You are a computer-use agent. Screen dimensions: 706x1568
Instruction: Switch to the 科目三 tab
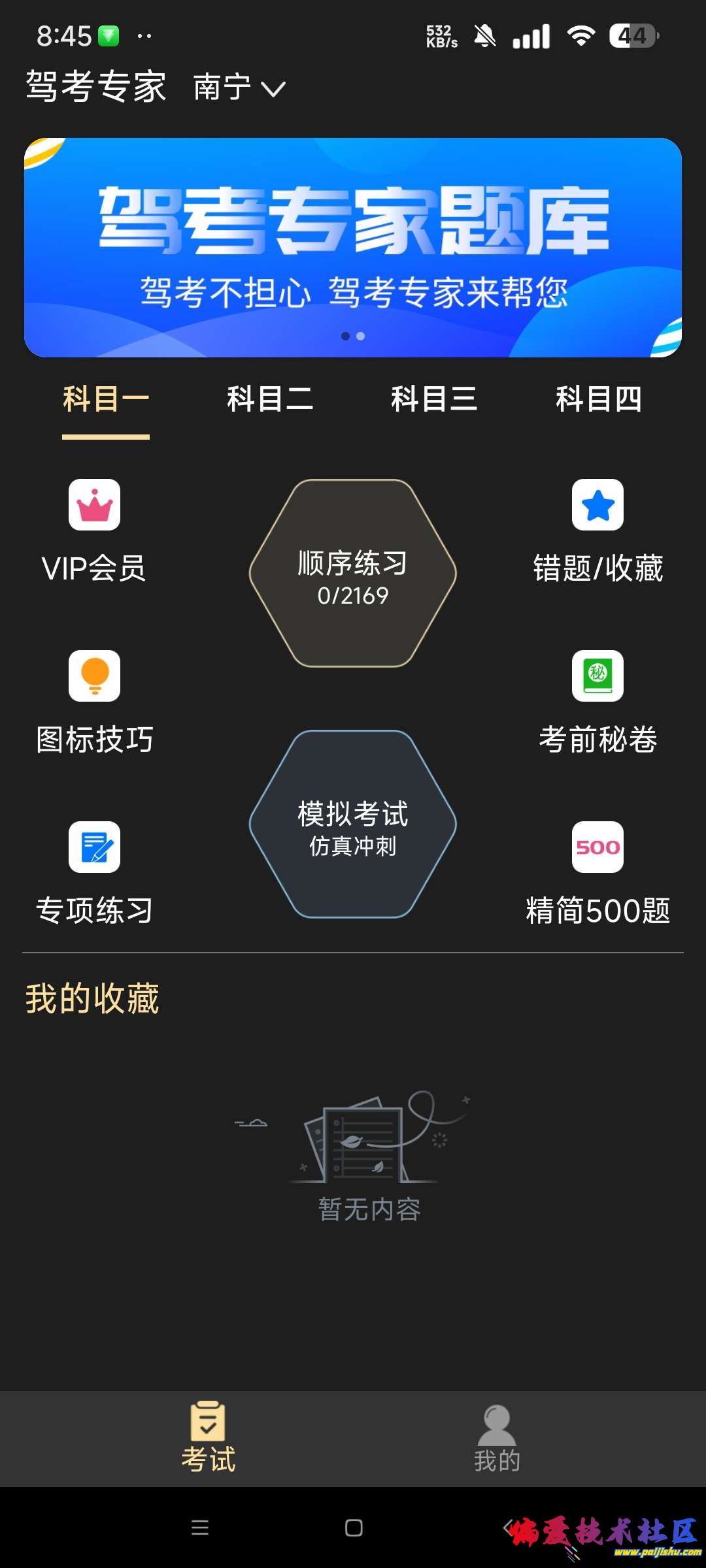(434, 399)
